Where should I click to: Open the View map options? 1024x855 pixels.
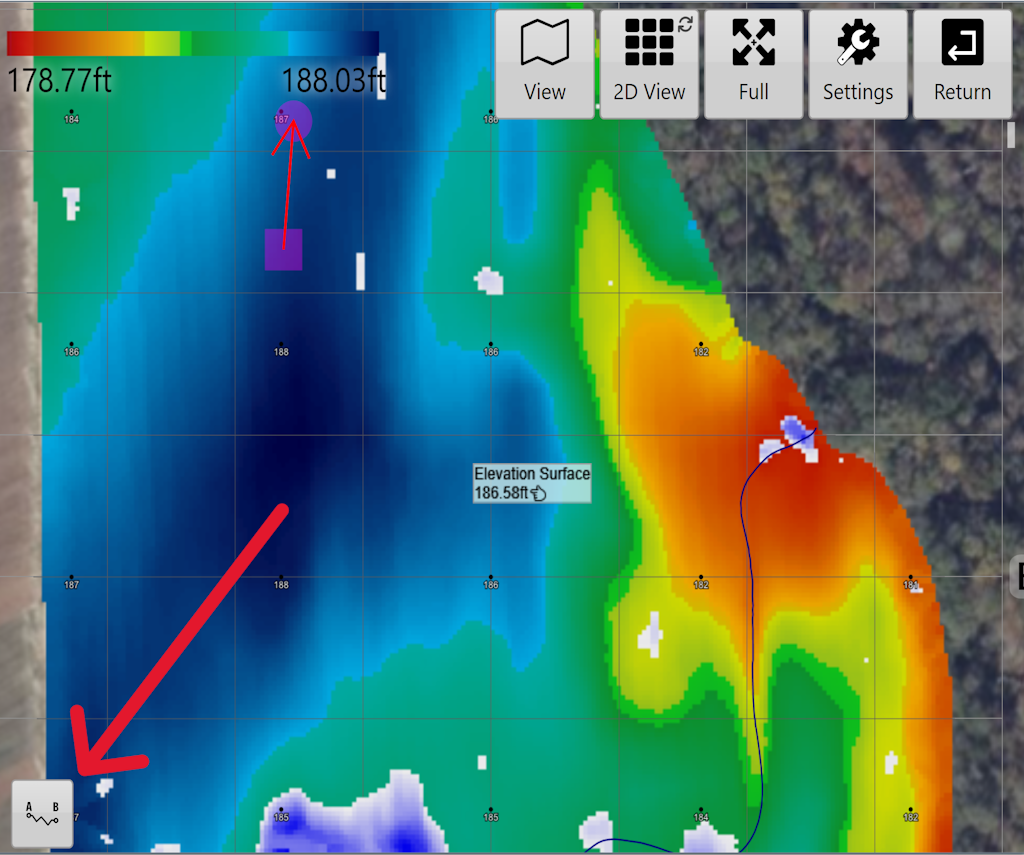pos(545,64)
